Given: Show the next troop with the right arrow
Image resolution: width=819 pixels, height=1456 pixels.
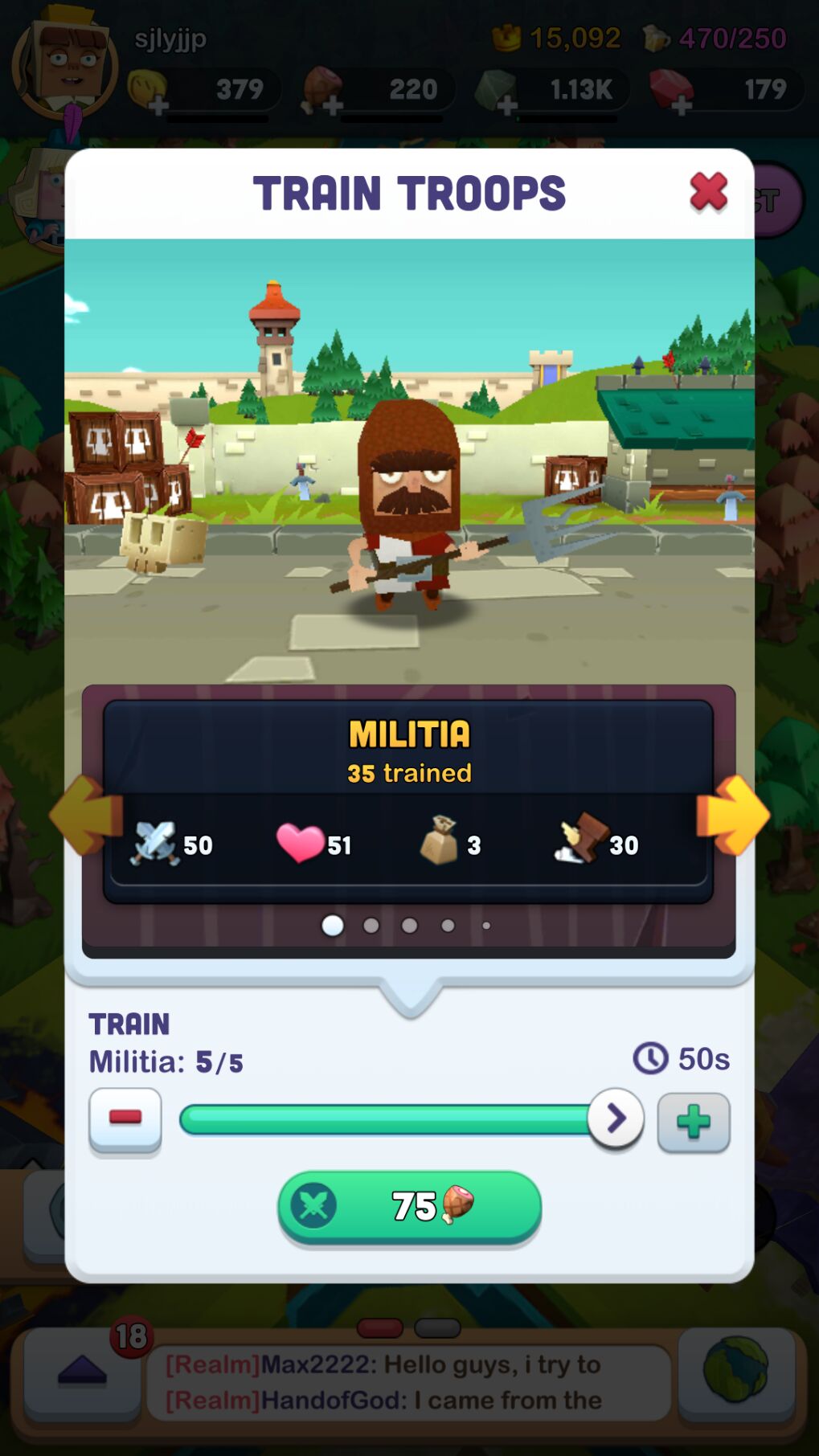Looking at the screenshot, I should point(733,815).
